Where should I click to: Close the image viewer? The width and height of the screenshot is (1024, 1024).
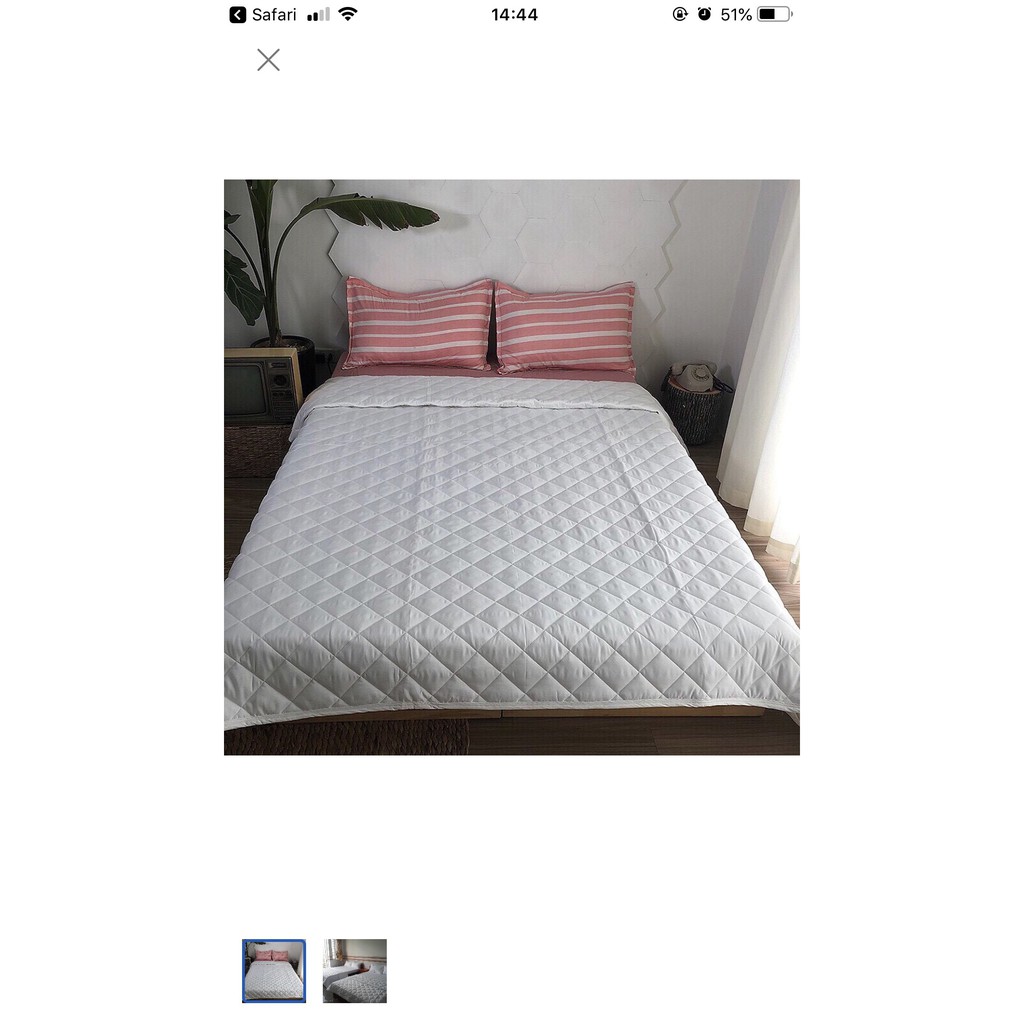(268, 60)
